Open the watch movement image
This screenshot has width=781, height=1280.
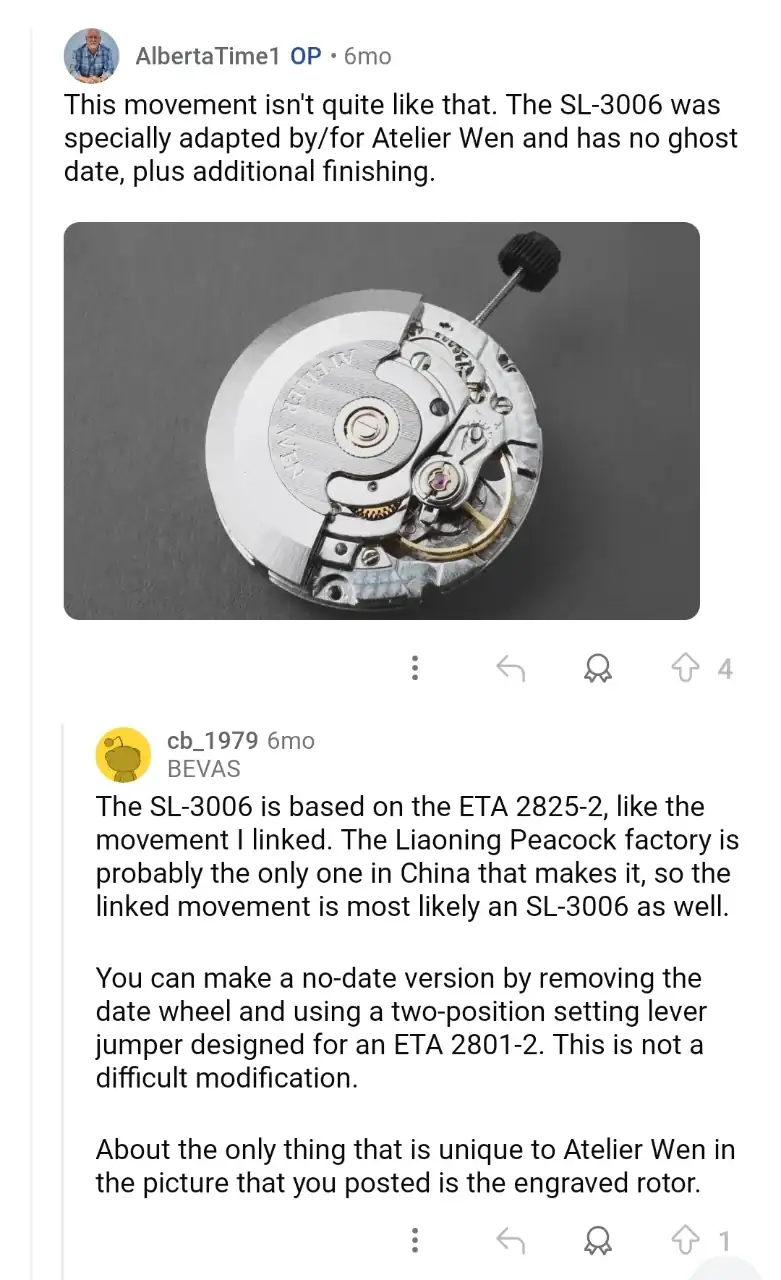point(381,420)
